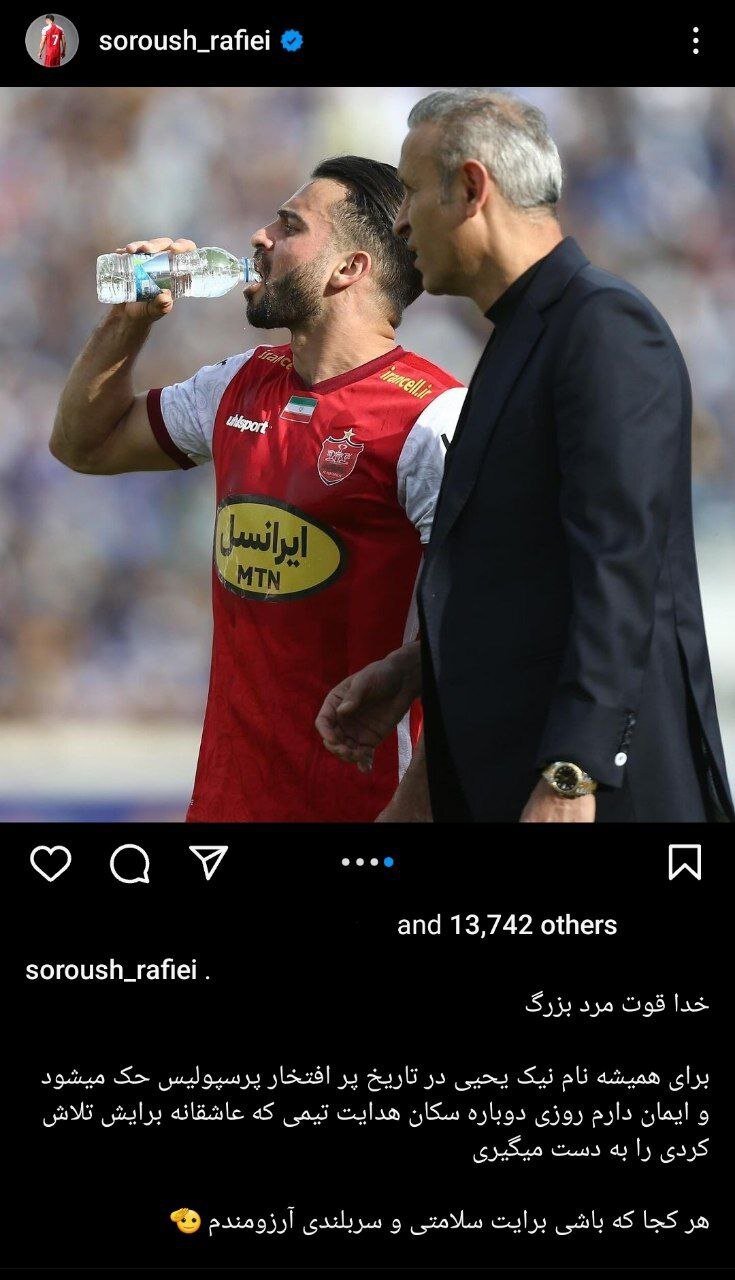
Task: Tap the carousel page indicator dots
Action: (x=367, y=862)
